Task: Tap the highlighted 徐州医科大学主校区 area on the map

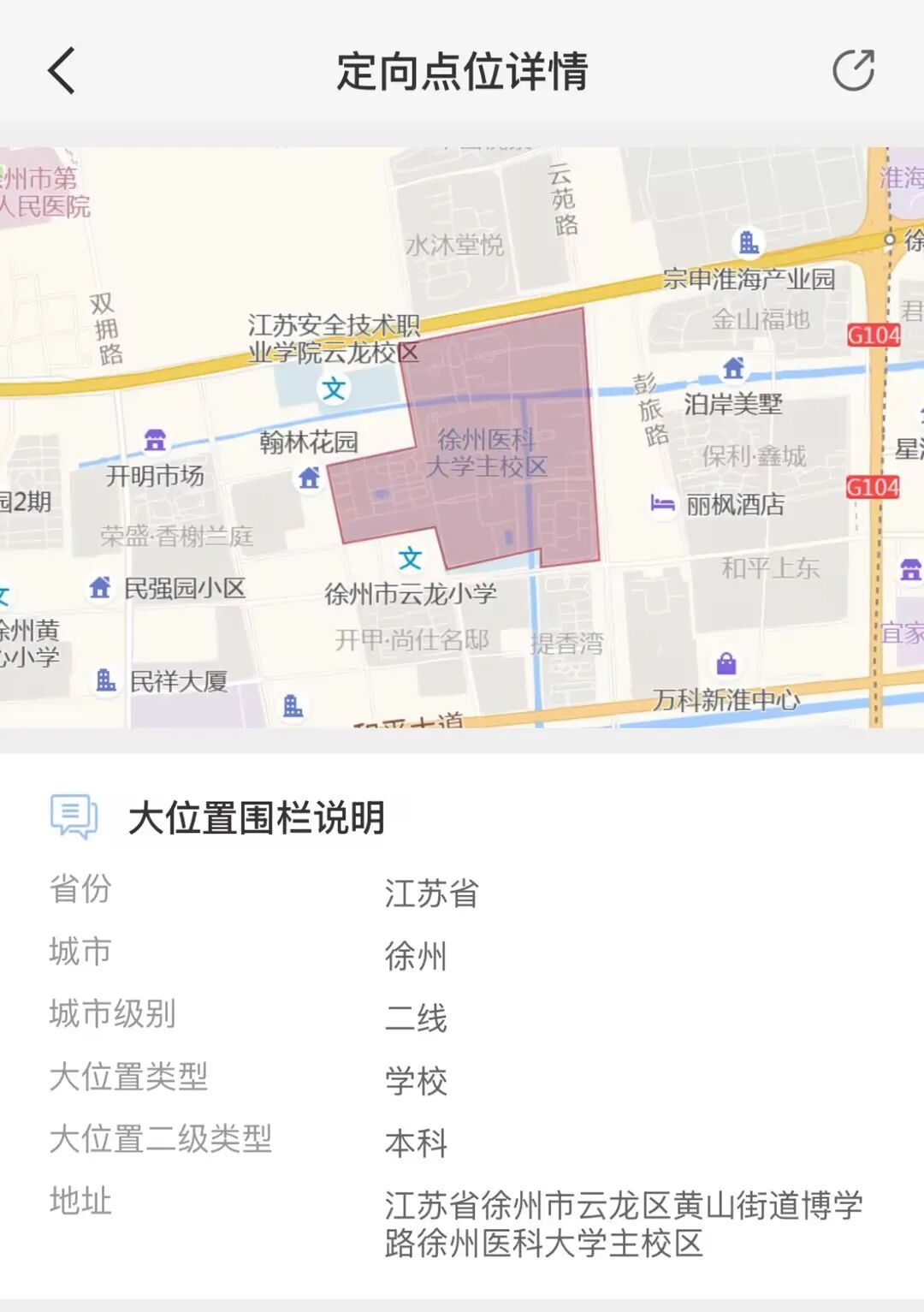Action: 488,454
